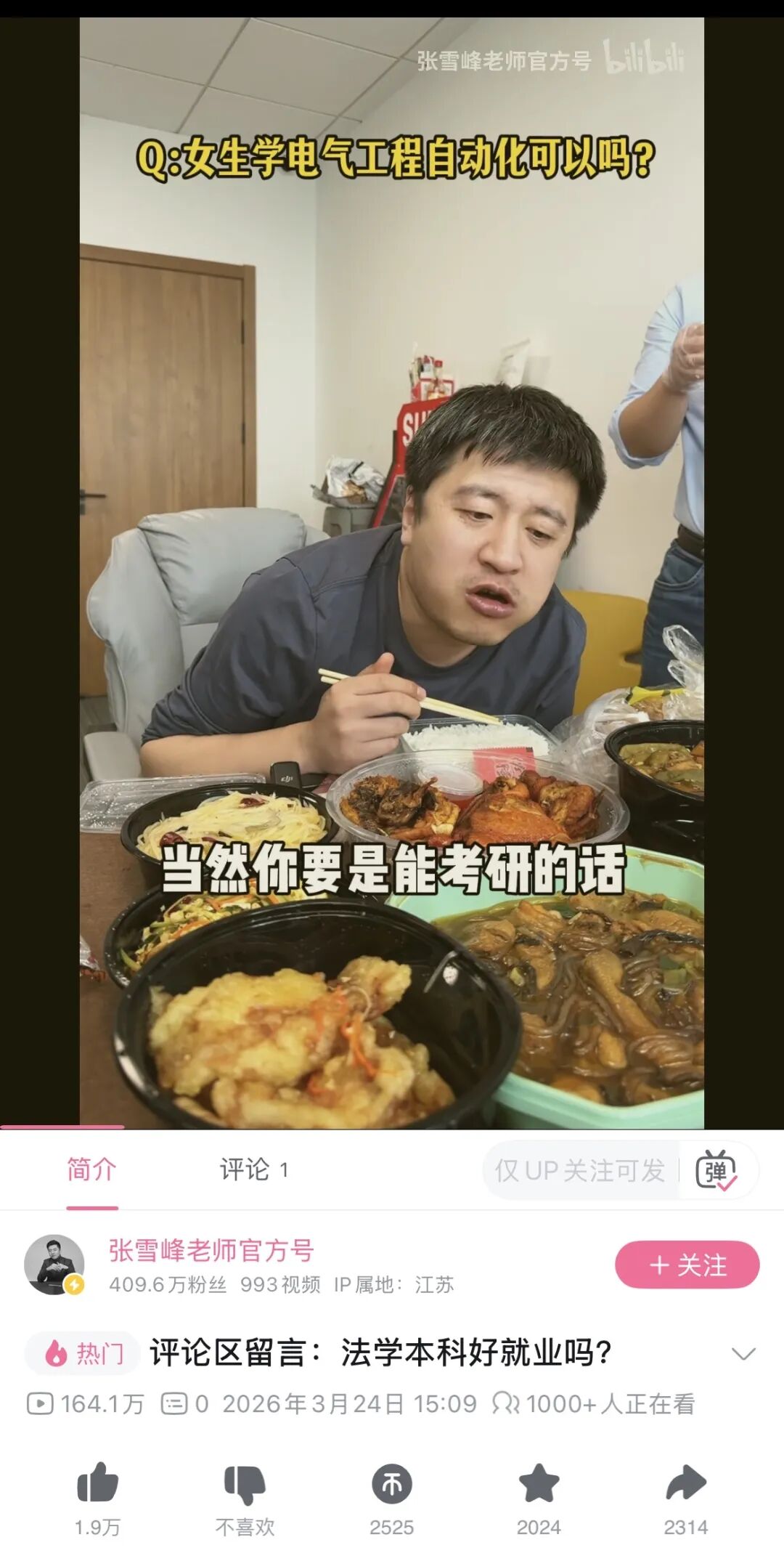Viewport: 784px width, 1553px height.
Task: Give a coin to this video
Action: 392,1484
